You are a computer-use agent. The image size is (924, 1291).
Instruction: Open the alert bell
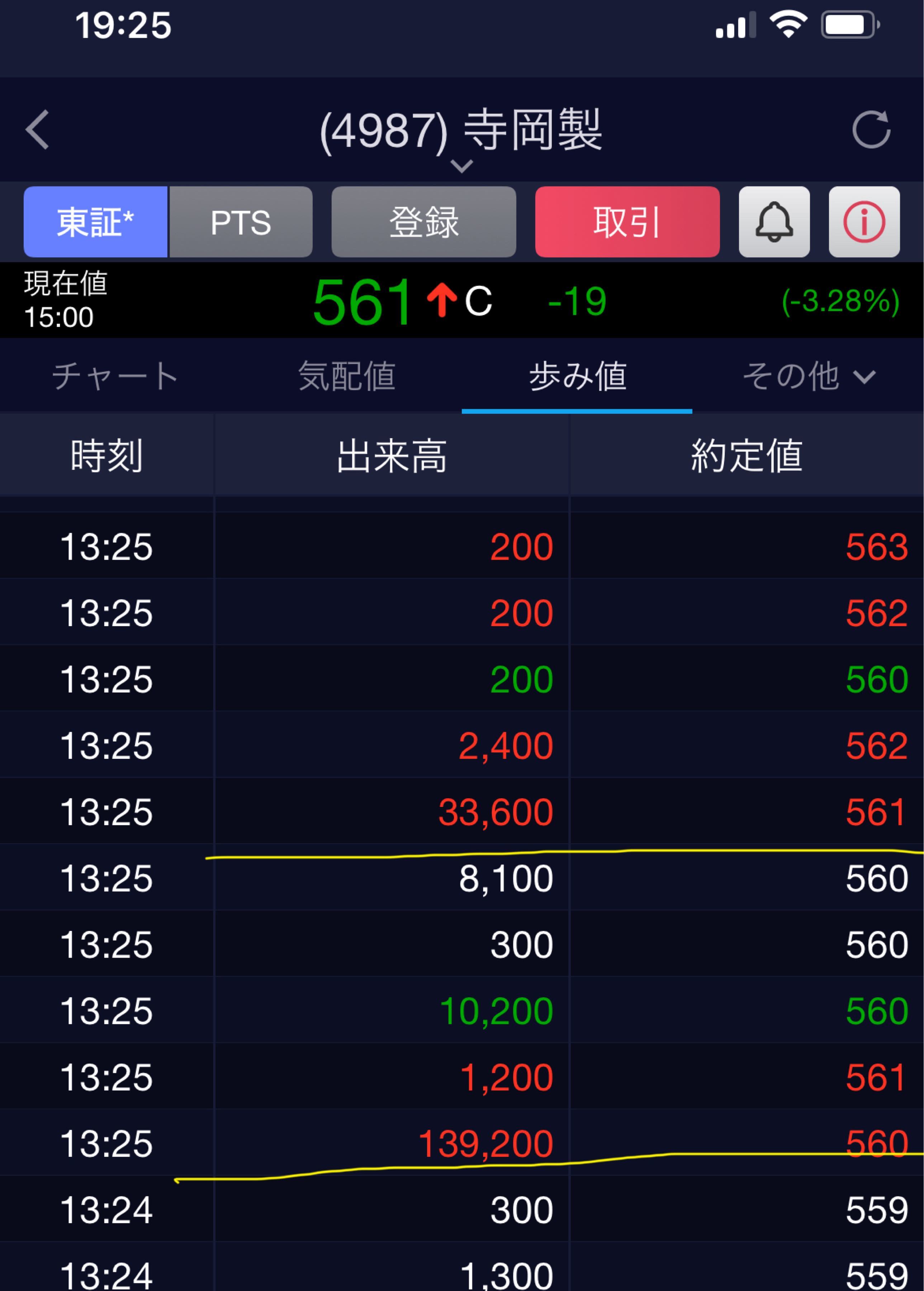[x=774, y=222]
